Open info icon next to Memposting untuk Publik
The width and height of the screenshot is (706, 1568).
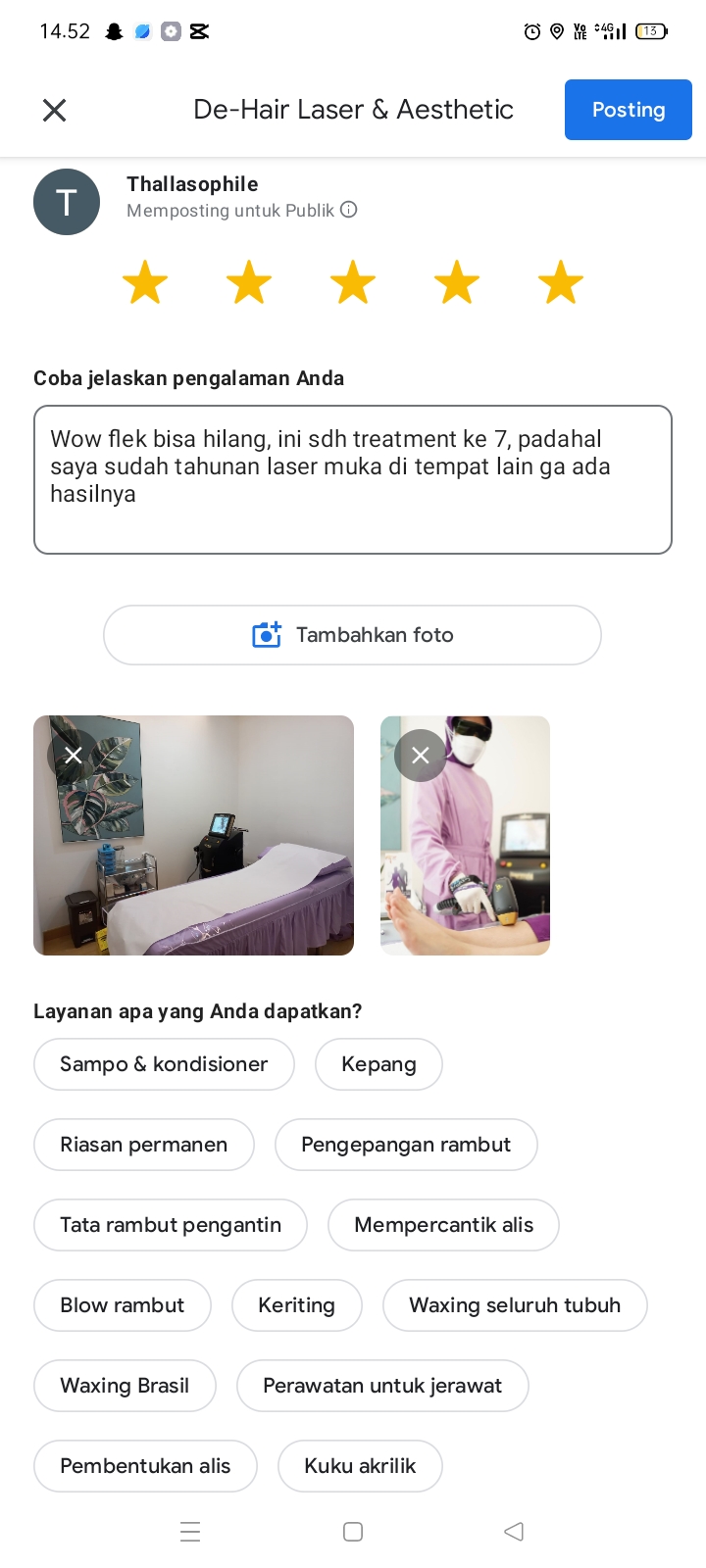348,210
